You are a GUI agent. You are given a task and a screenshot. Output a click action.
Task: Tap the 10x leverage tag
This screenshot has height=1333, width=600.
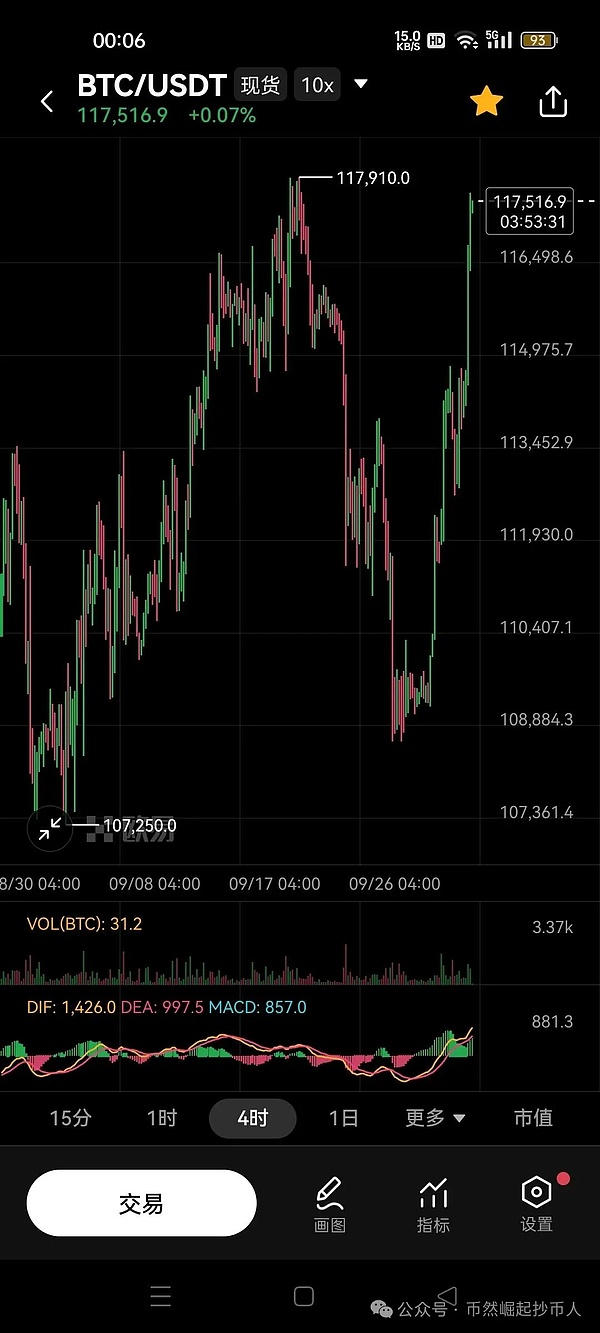click(x=317, y=85)
